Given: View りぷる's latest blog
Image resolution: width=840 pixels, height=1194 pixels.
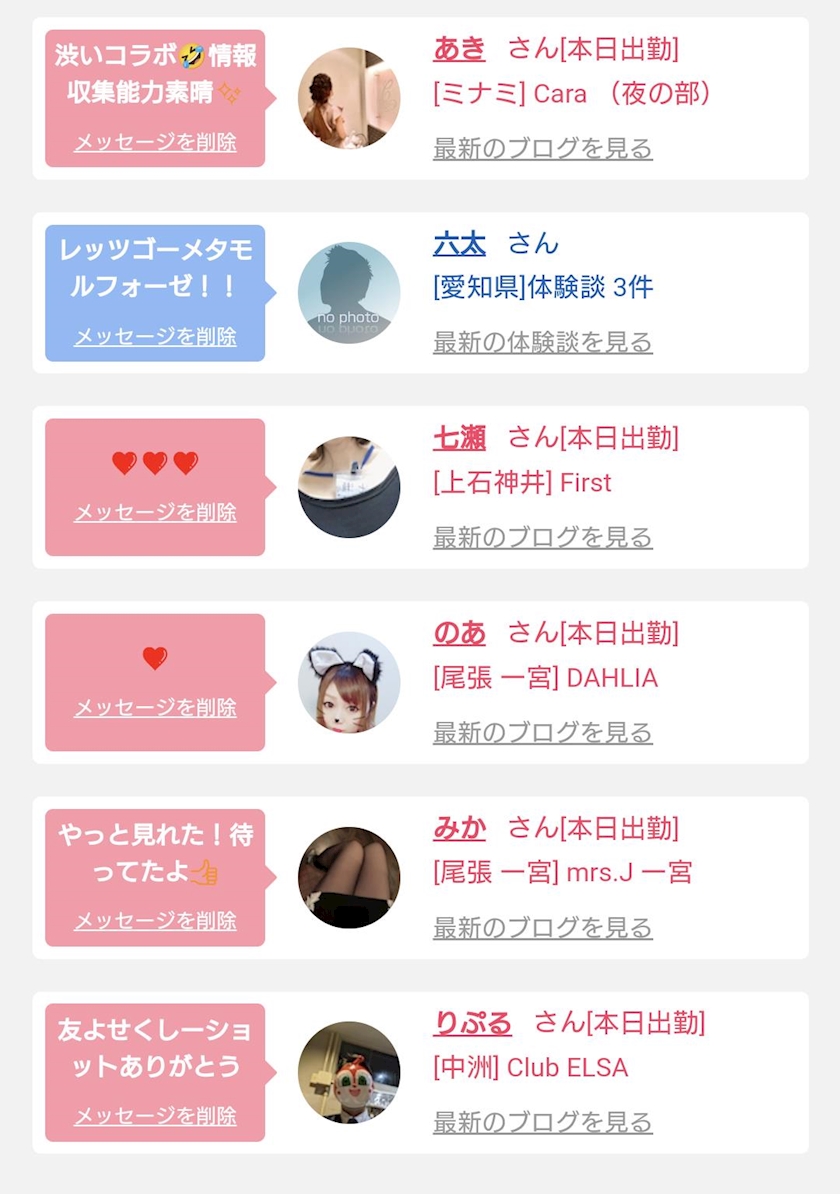Looking at the screenshot, I should point(542,1122).
